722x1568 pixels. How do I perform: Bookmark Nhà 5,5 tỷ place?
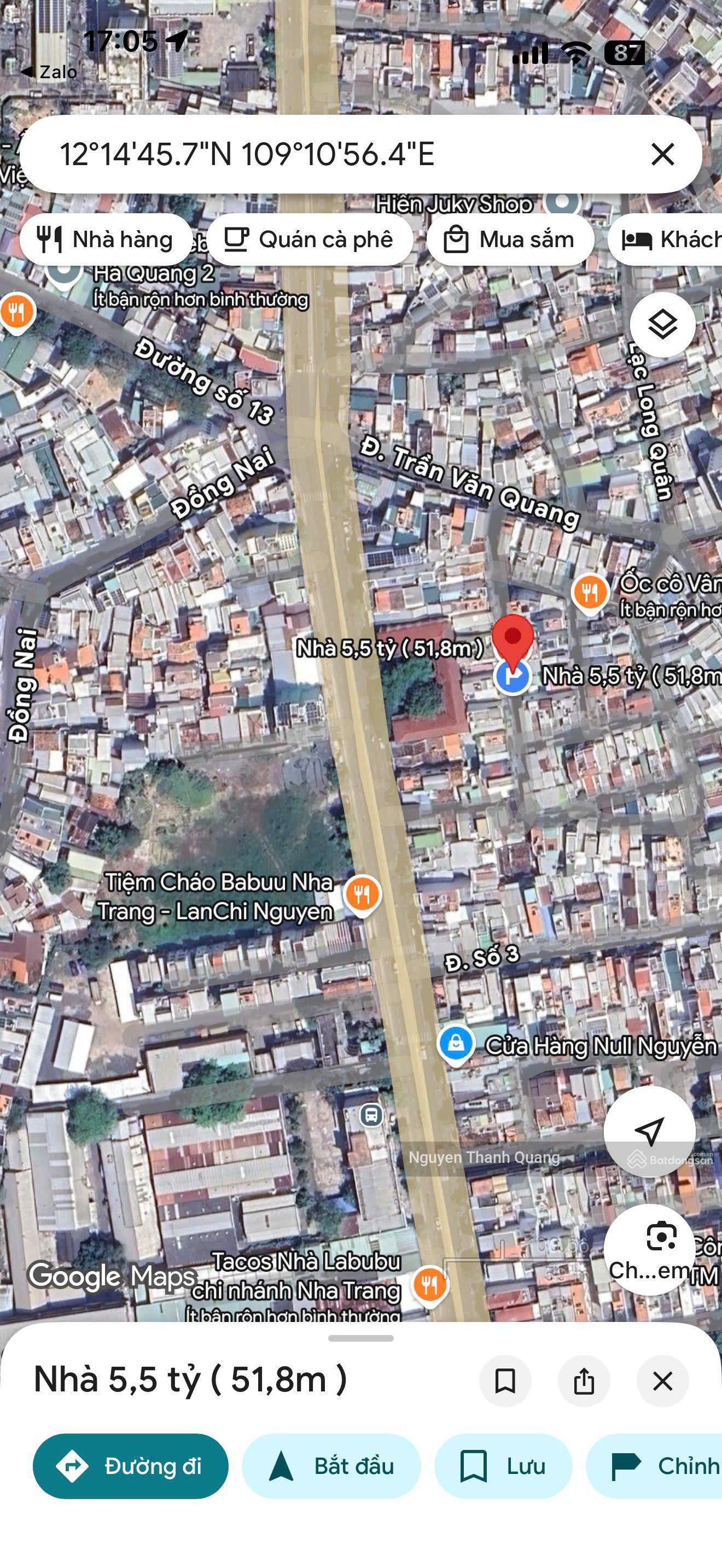505,1380
